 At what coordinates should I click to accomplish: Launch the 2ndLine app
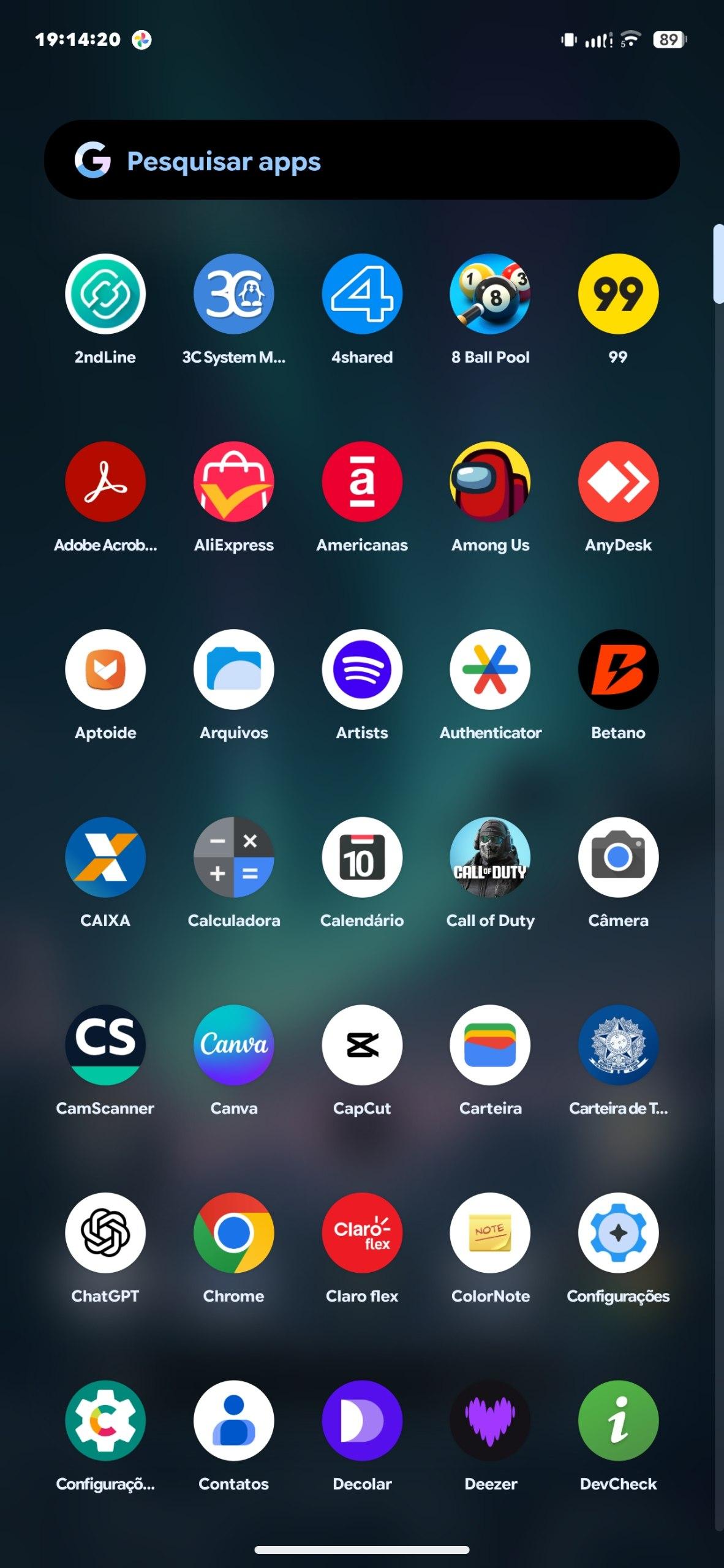coord(105,294)
